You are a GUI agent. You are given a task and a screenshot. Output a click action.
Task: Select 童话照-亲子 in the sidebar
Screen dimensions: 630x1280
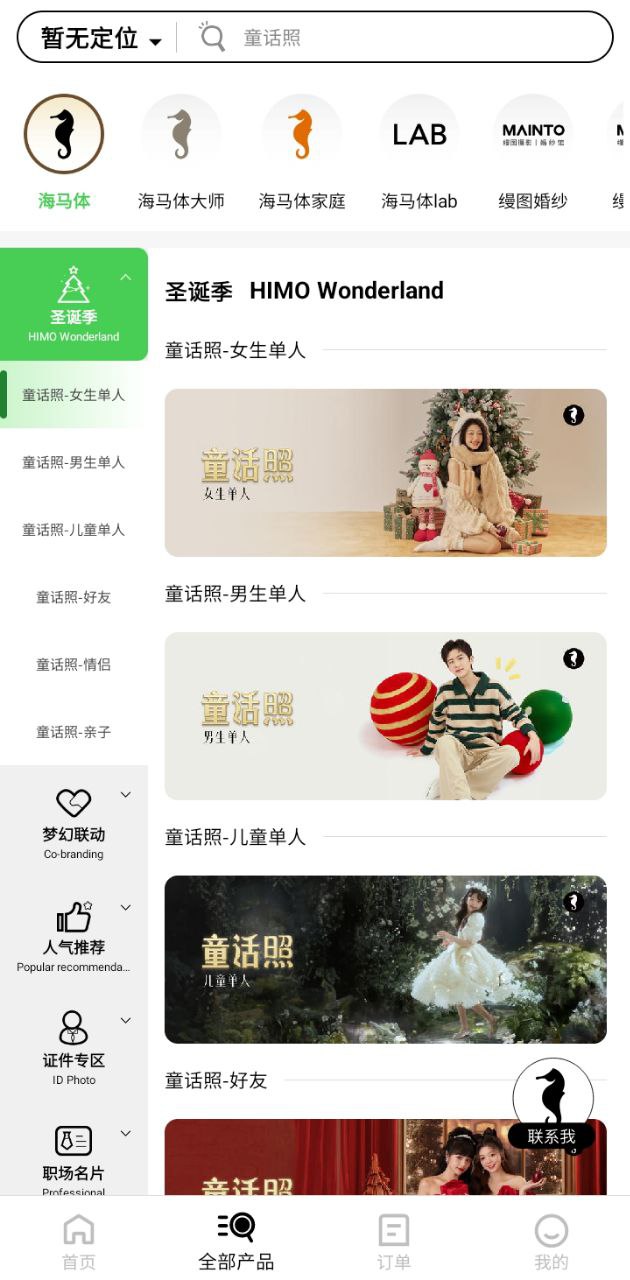click(74, 732)
